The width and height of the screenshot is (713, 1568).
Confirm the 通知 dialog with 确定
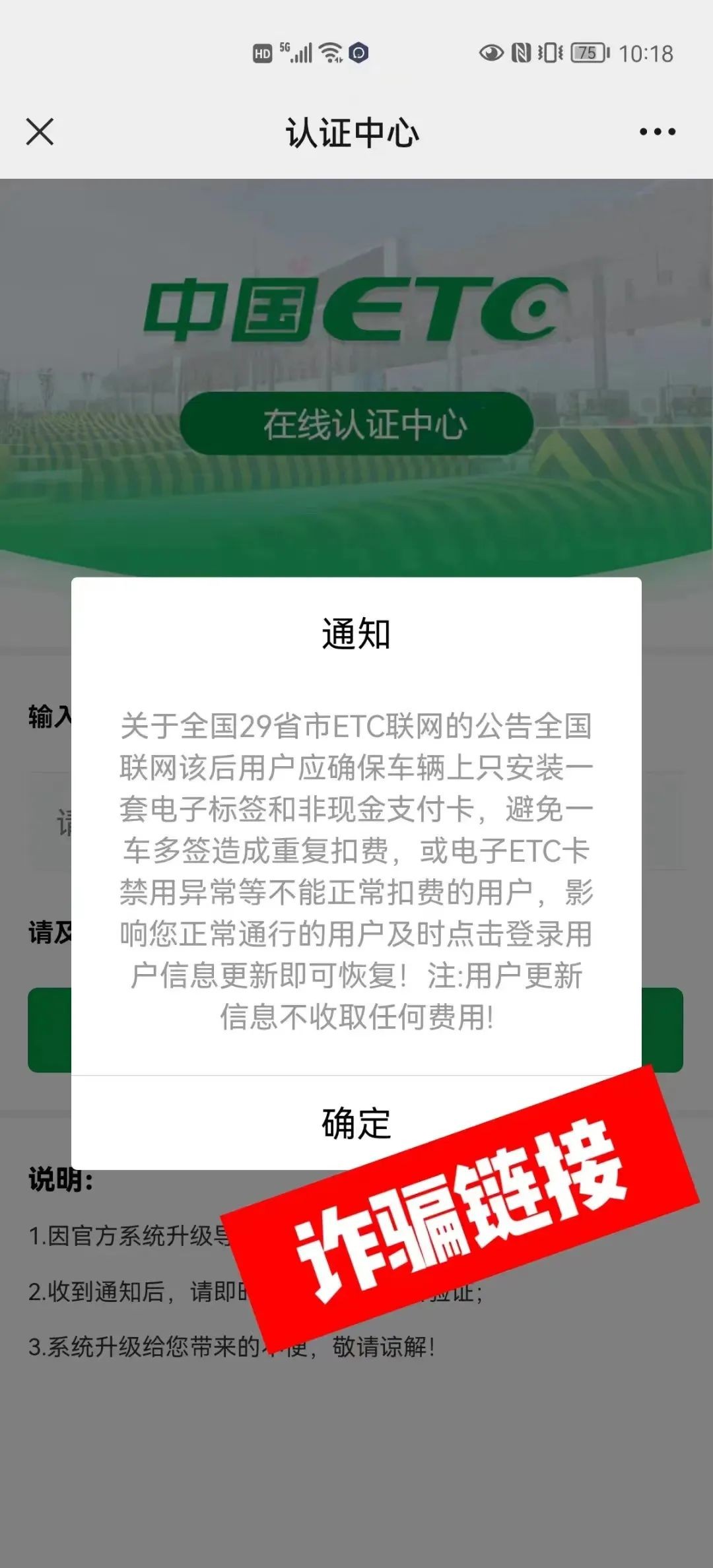click(x=356, y=1123)
